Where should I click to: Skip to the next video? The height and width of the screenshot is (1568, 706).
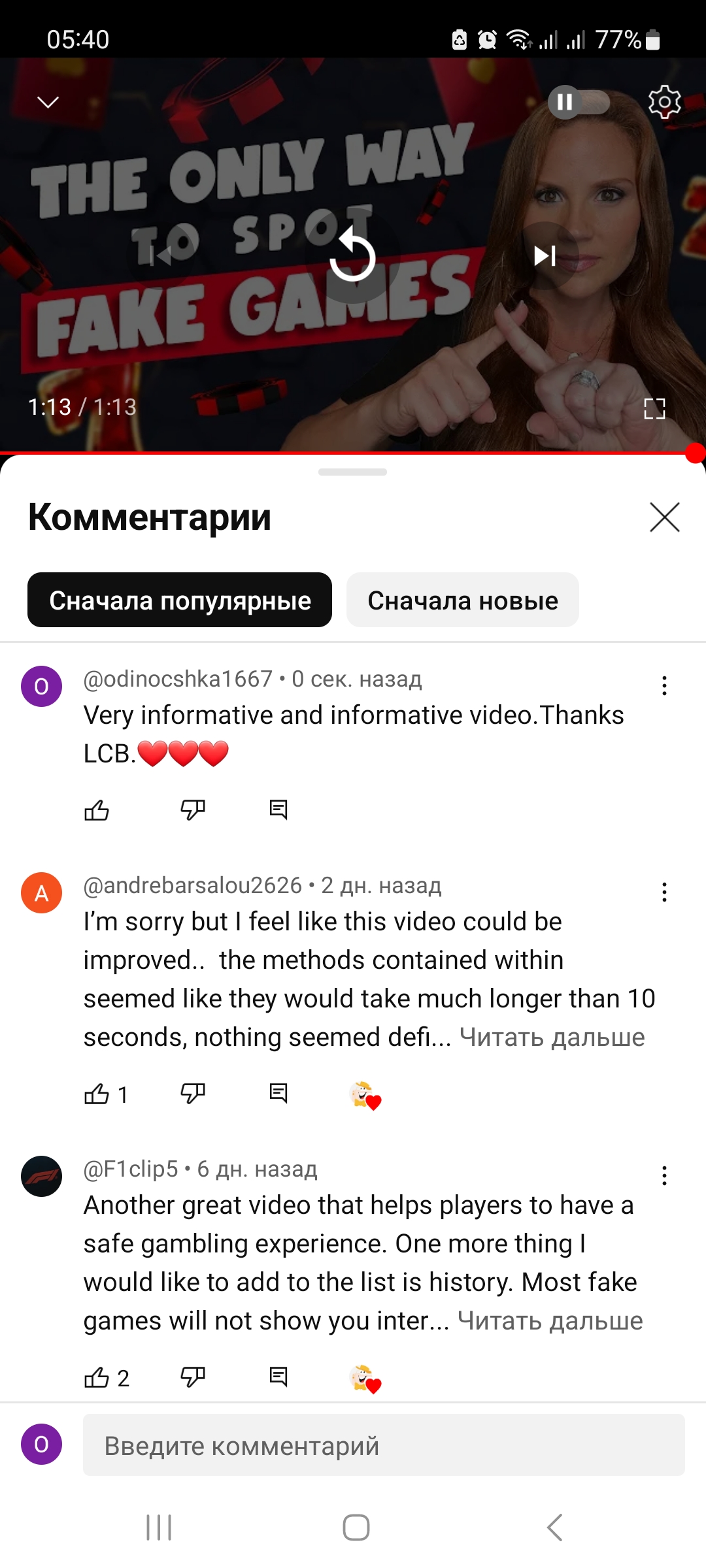tap(545, 255)
